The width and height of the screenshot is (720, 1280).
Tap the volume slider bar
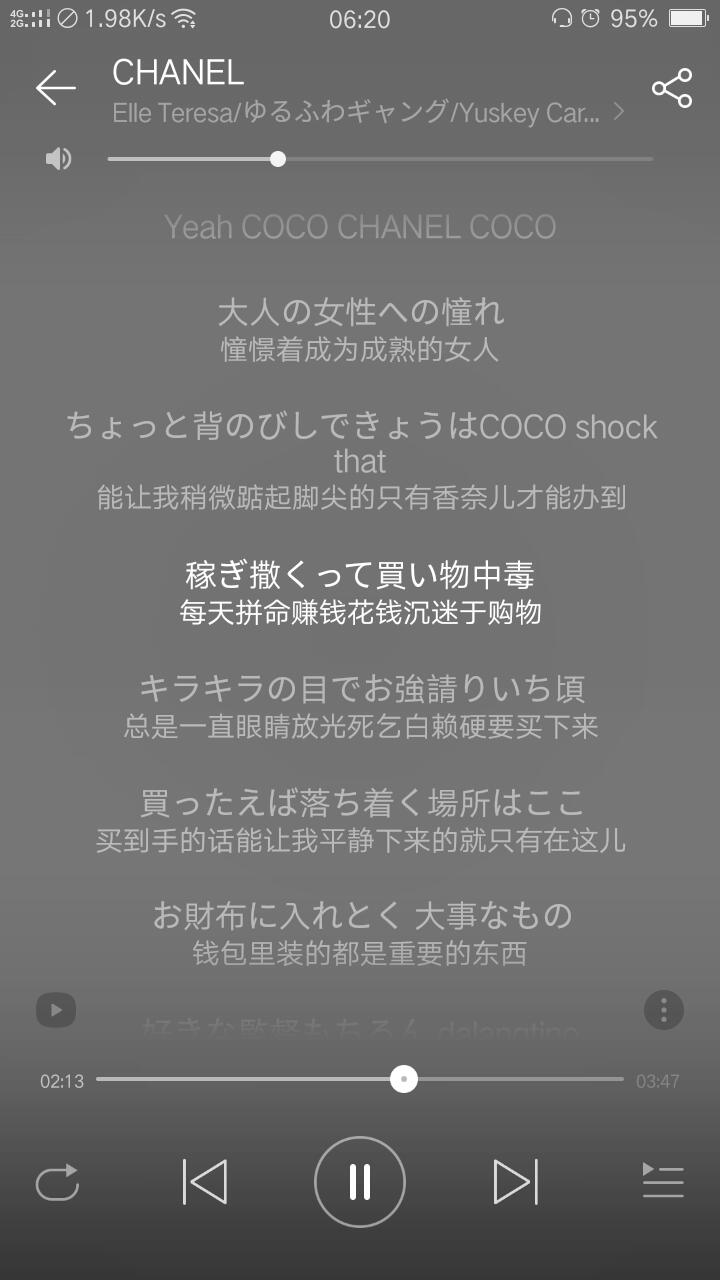coord(380,158)
